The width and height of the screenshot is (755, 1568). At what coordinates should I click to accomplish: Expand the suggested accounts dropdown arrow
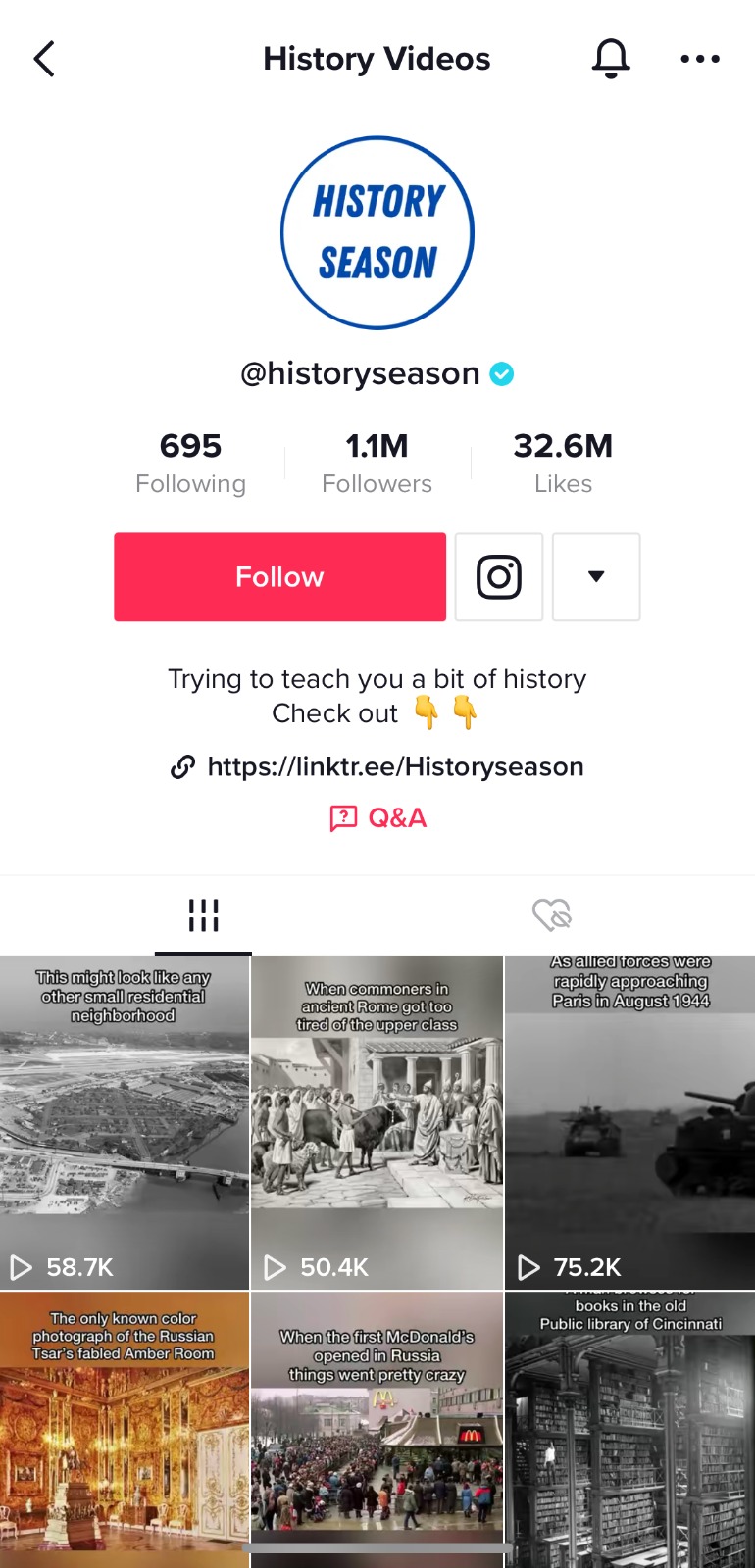(x=596, y=577)
